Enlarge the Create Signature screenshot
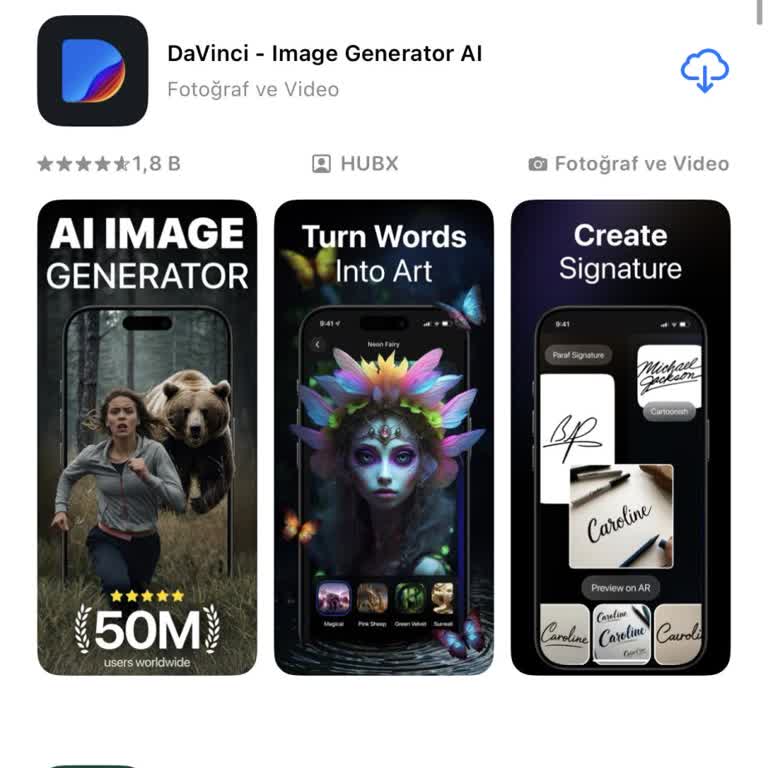Image resolution: width=768 pixels, height=768 pixels. pos(620,437)
